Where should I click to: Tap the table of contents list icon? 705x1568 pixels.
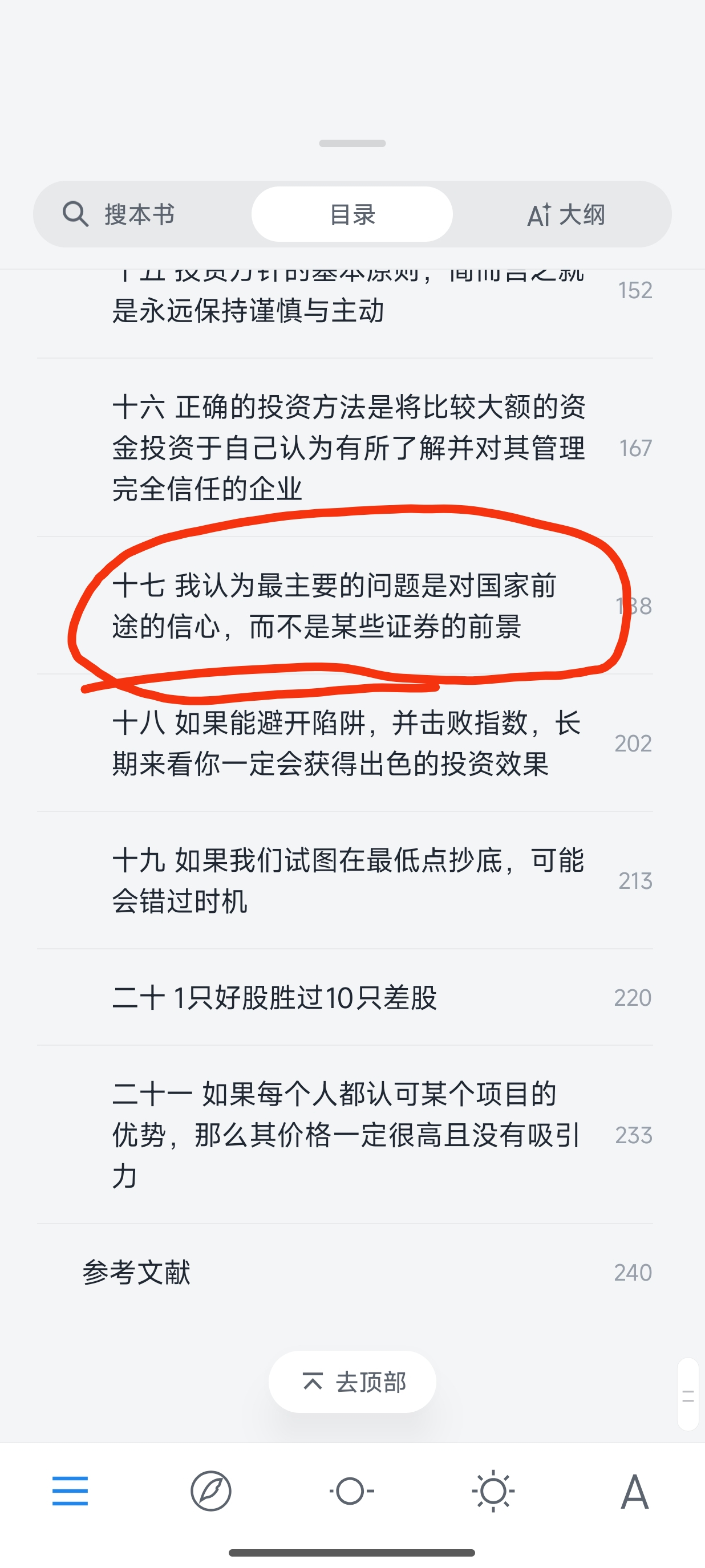tap(70, 1490)
